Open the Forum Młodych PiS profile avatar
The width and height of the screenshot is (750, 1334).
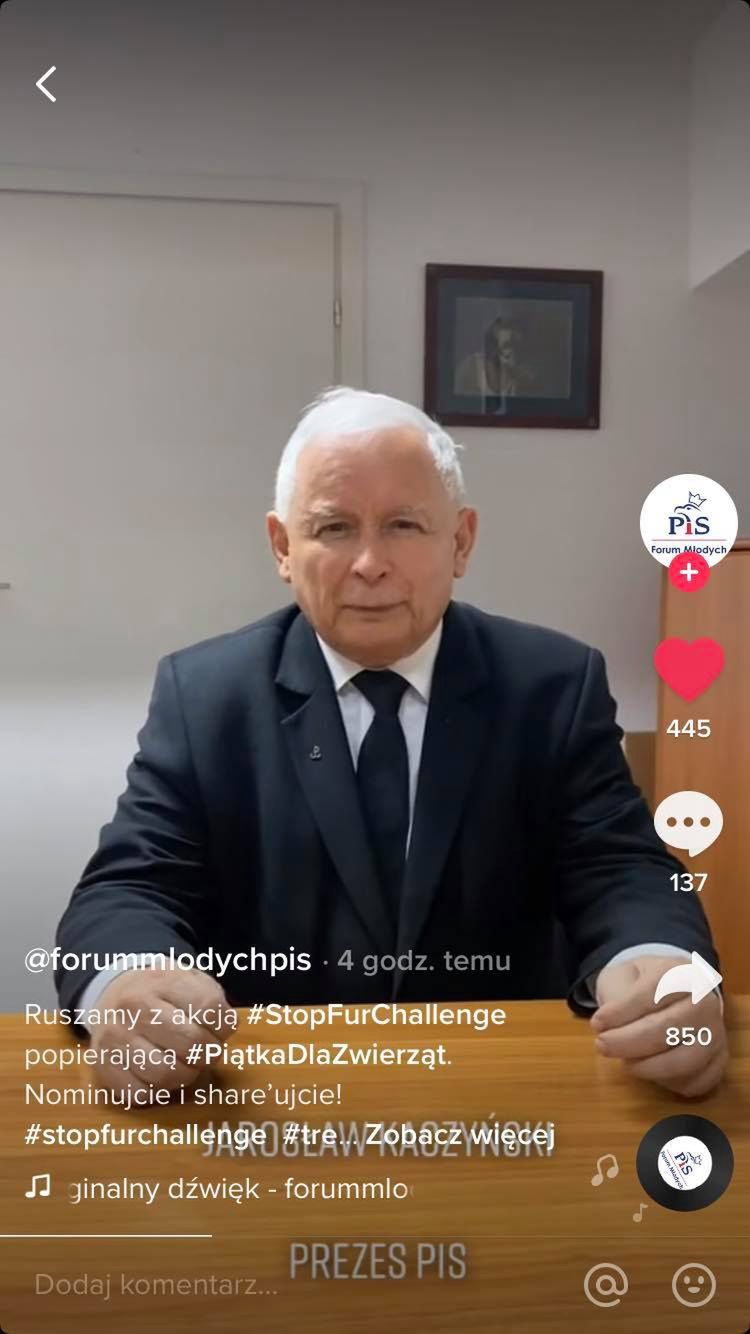point(688,520)
